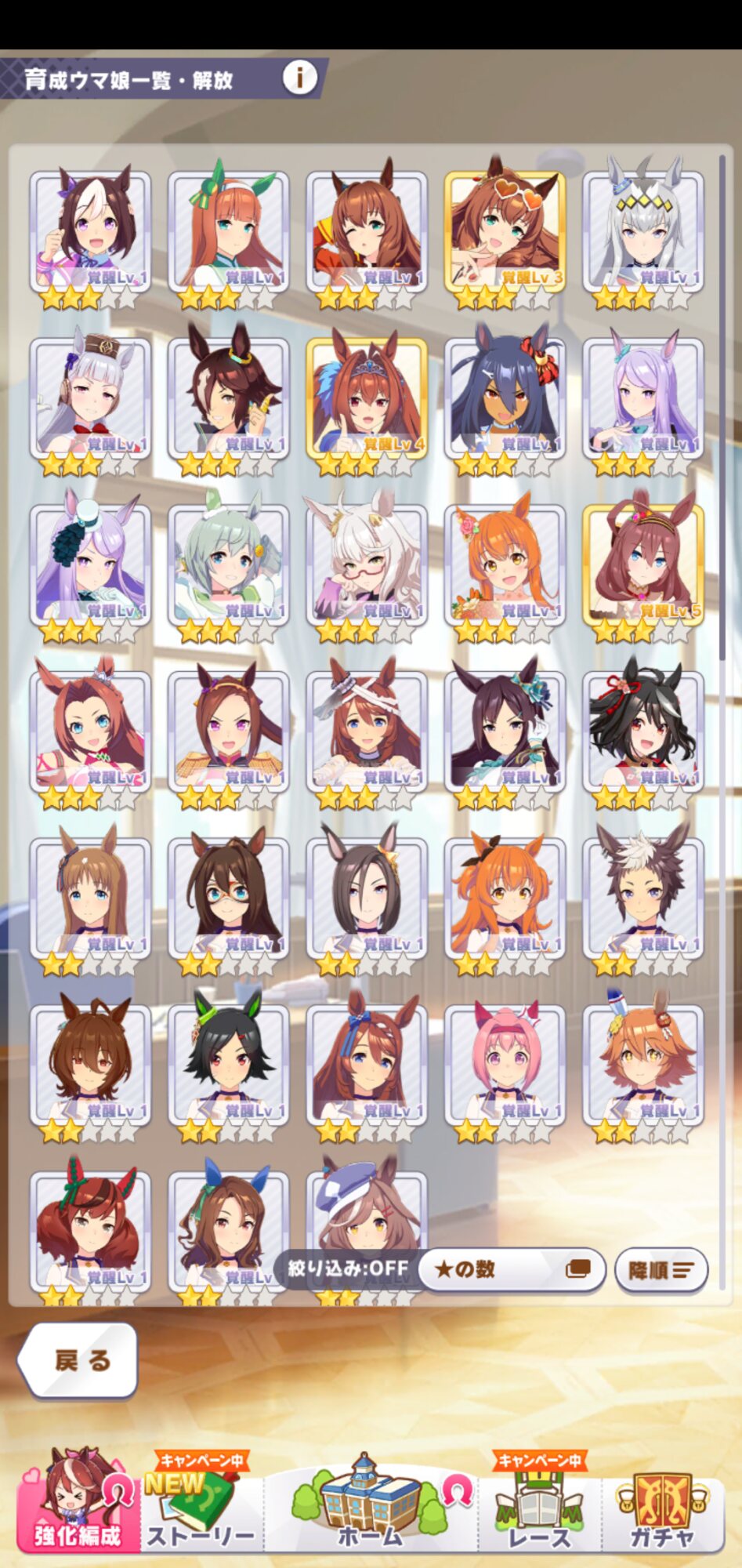Image resolution: width=742 pixels, height=1568 pixels.
Task: Select the character card showing 覚醒Lv 4
Action: [367, 397]
